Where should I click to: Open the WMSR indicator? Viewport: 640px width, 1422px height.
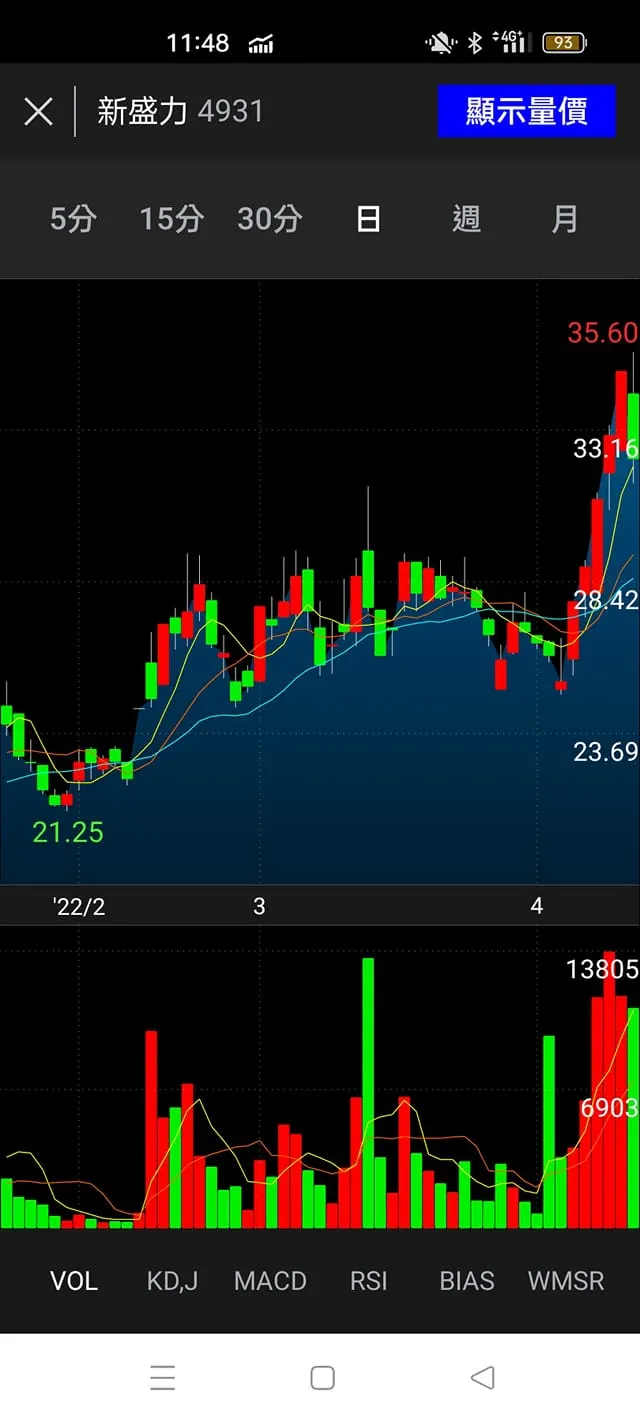coord(566,1281)
